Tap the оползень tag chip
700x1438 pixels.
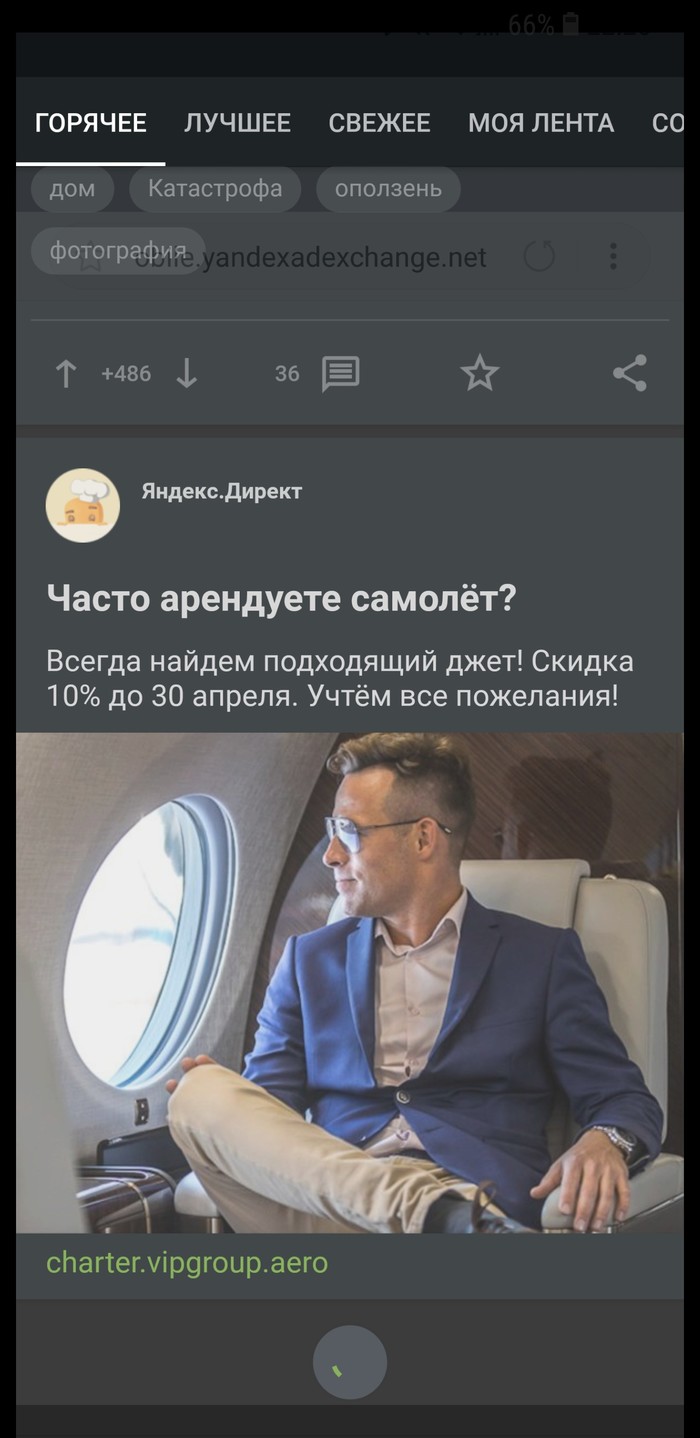point(388,189)
